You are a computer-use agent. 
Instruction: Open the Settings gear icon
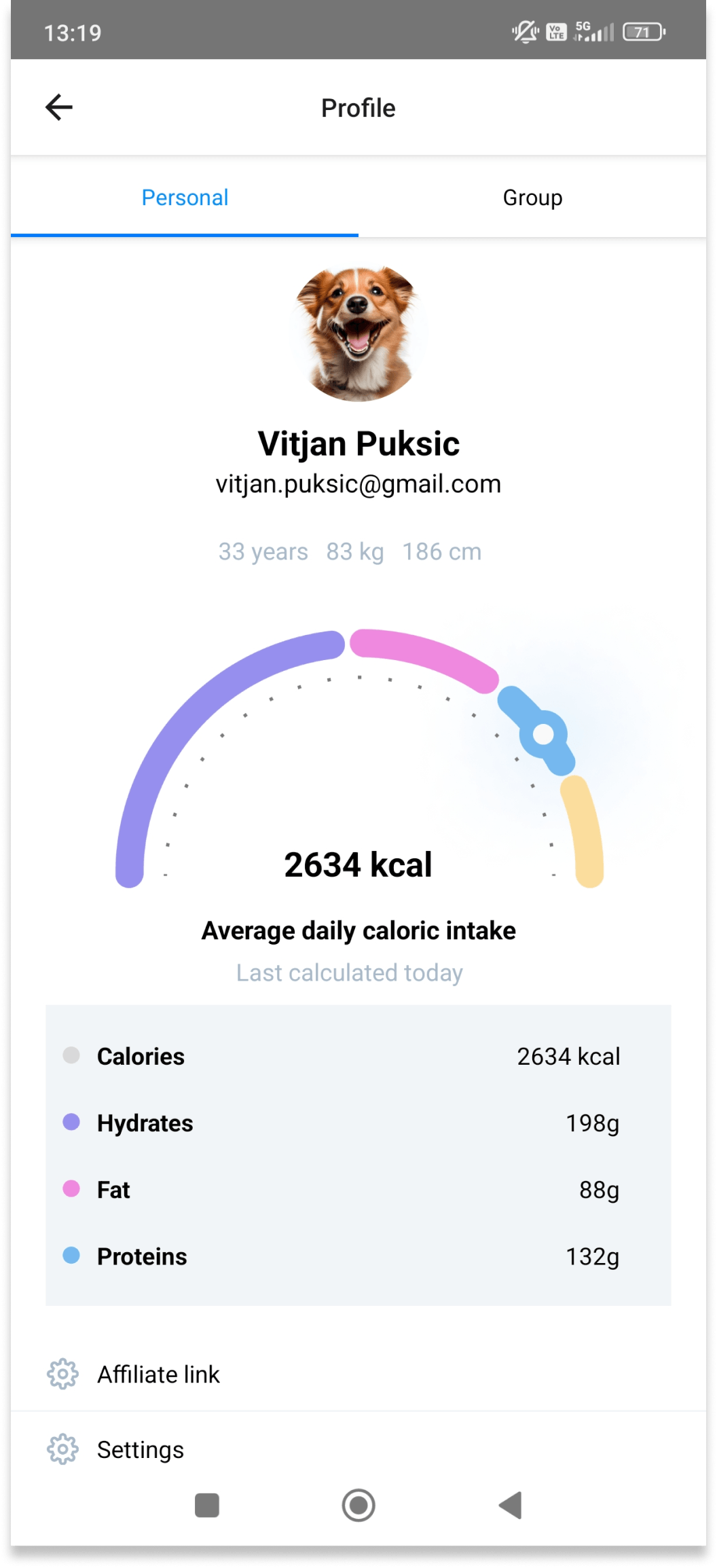tap(62, 1448)
